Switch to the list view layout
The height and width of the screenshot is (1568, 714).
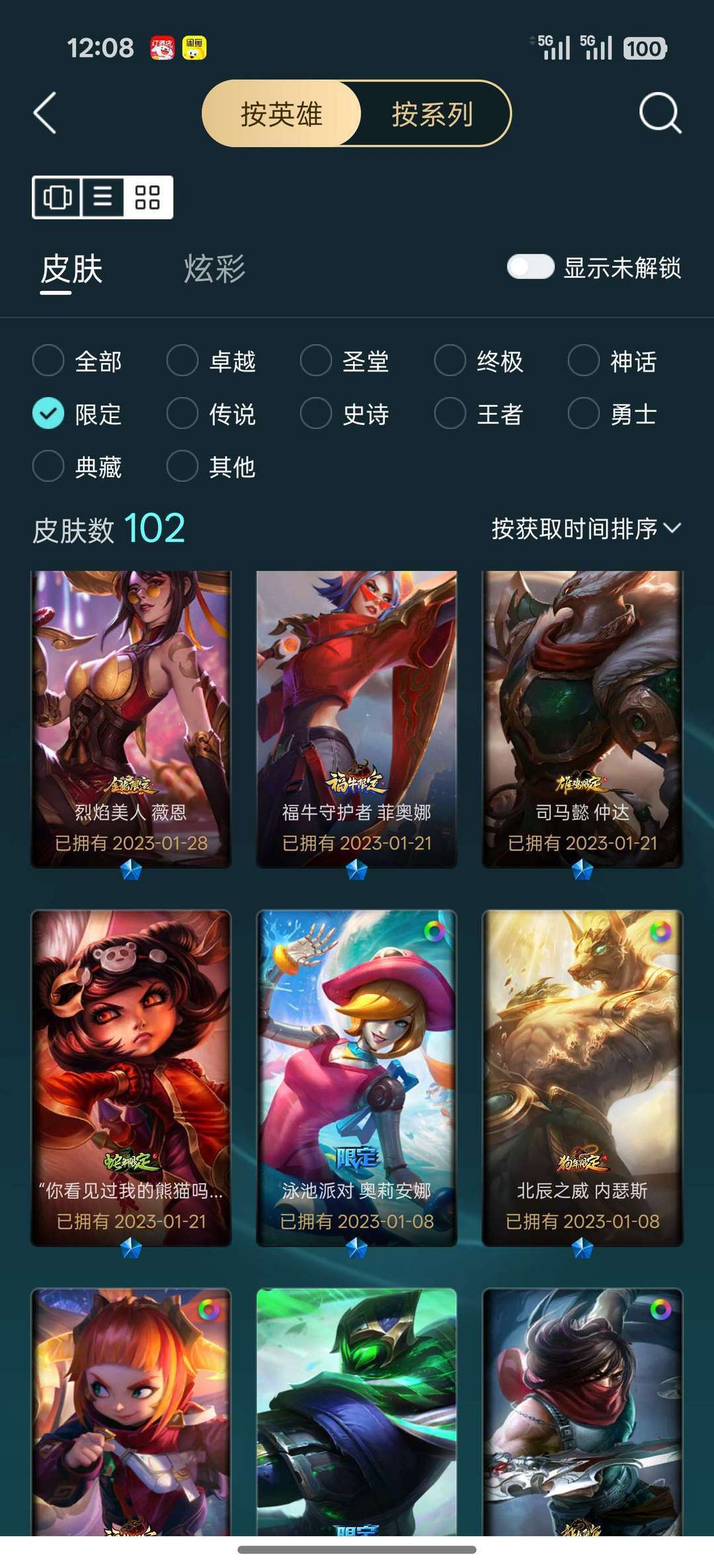[x=102, y=197]
